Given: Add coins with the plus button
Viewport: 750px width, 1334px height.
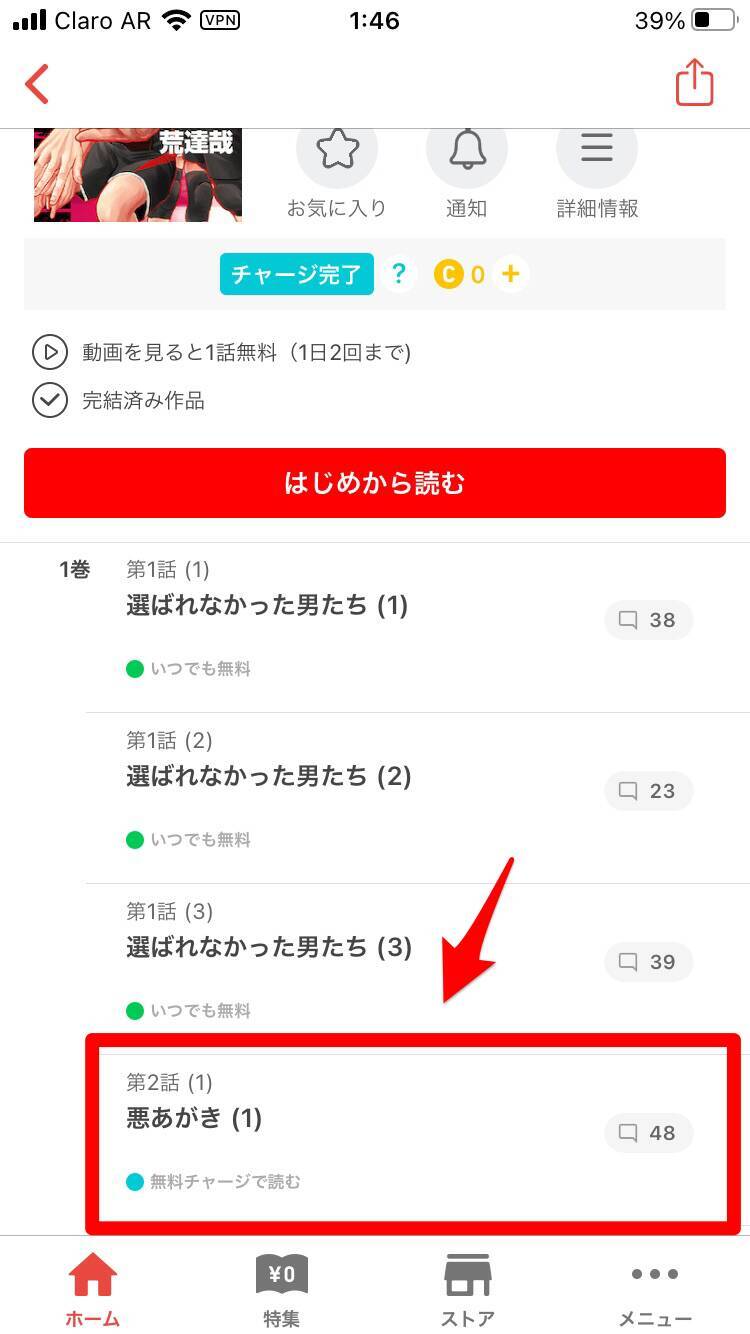Looking at the screenshot, I should [x=511, y=274].
